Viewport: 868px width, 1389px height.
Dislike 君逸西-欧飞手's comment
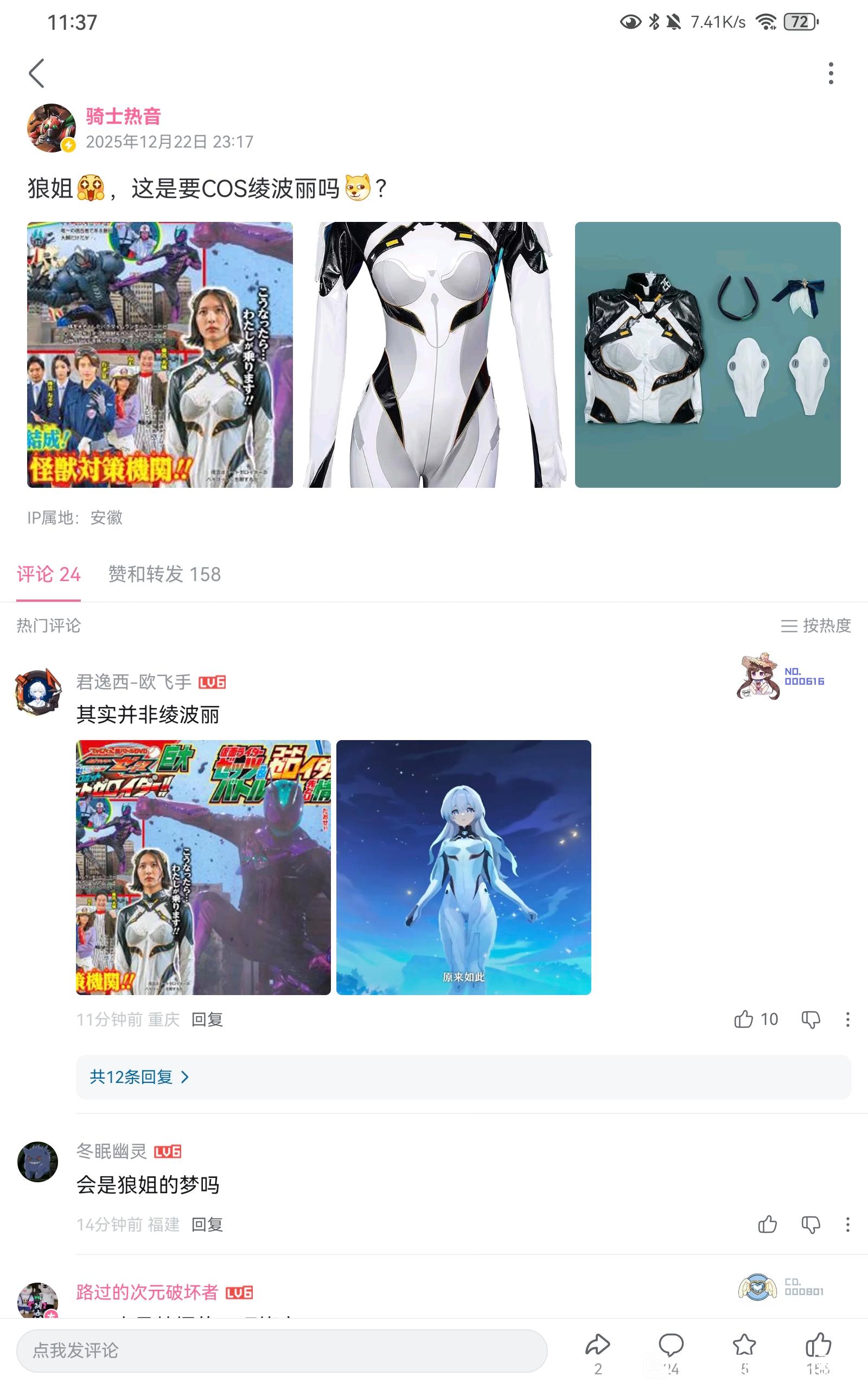click(810, 1019)
